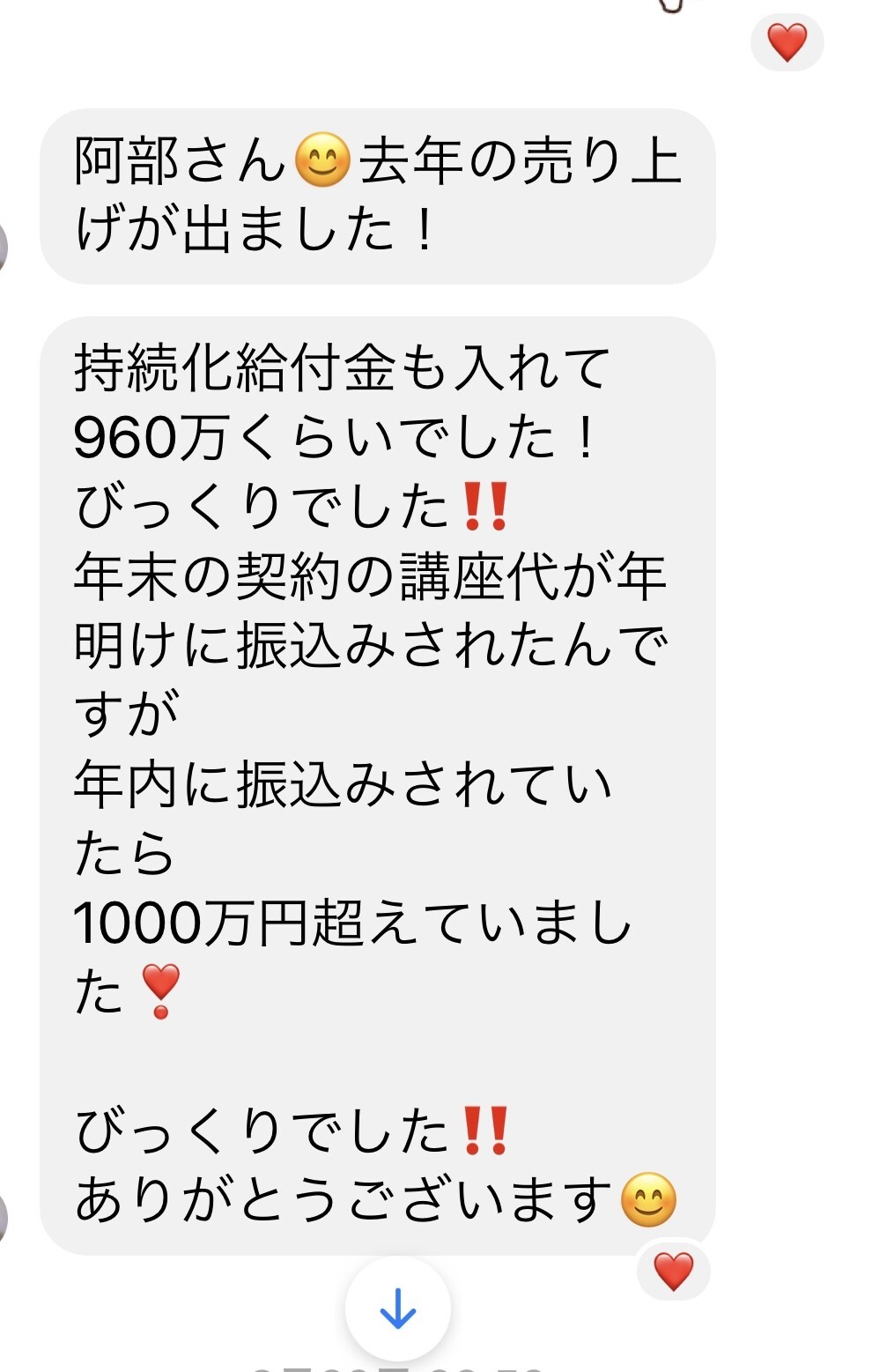Tap the heart reaction under the long message
Image resolution: width=872 pixels, height=1372 pixels.
674,1272
